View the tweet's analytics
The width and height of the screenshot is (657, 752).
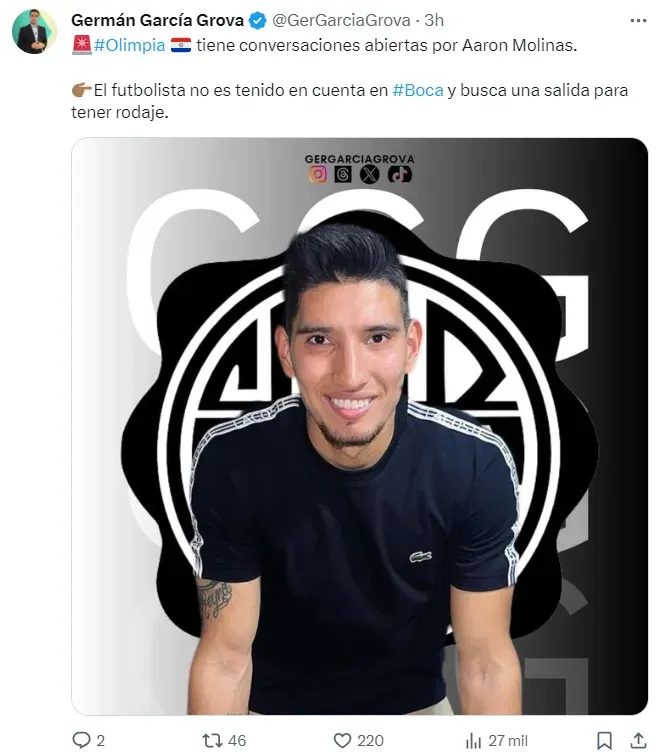click(475, 740)
